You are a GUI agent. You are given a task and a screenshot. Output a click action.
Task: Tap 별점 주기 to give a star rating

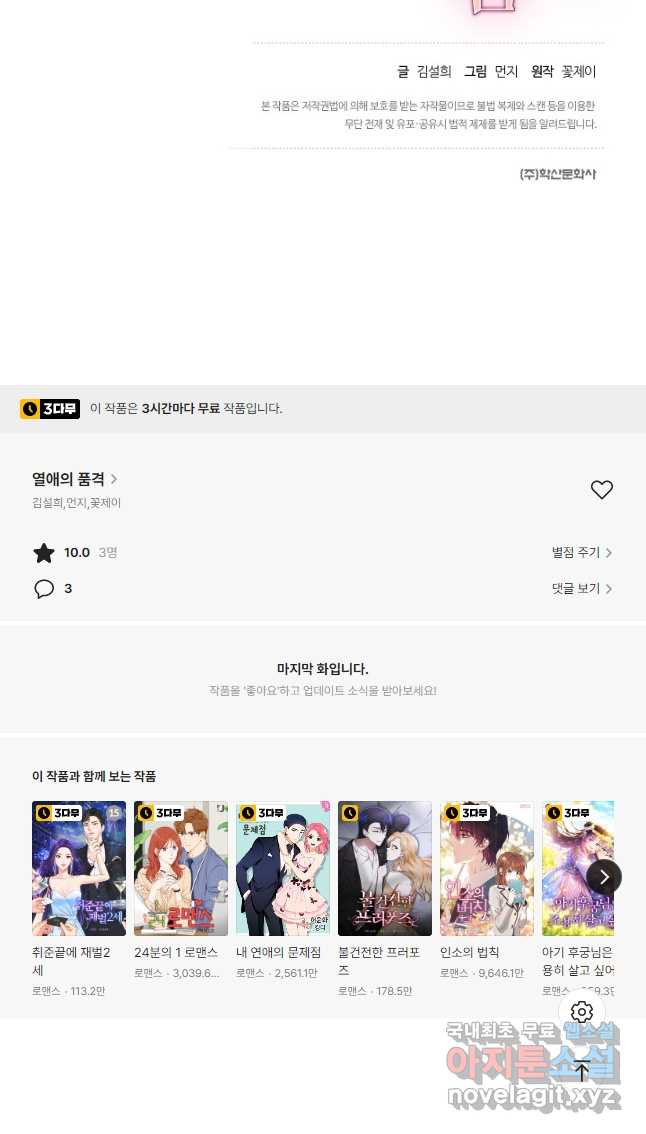tap(581, 552)
